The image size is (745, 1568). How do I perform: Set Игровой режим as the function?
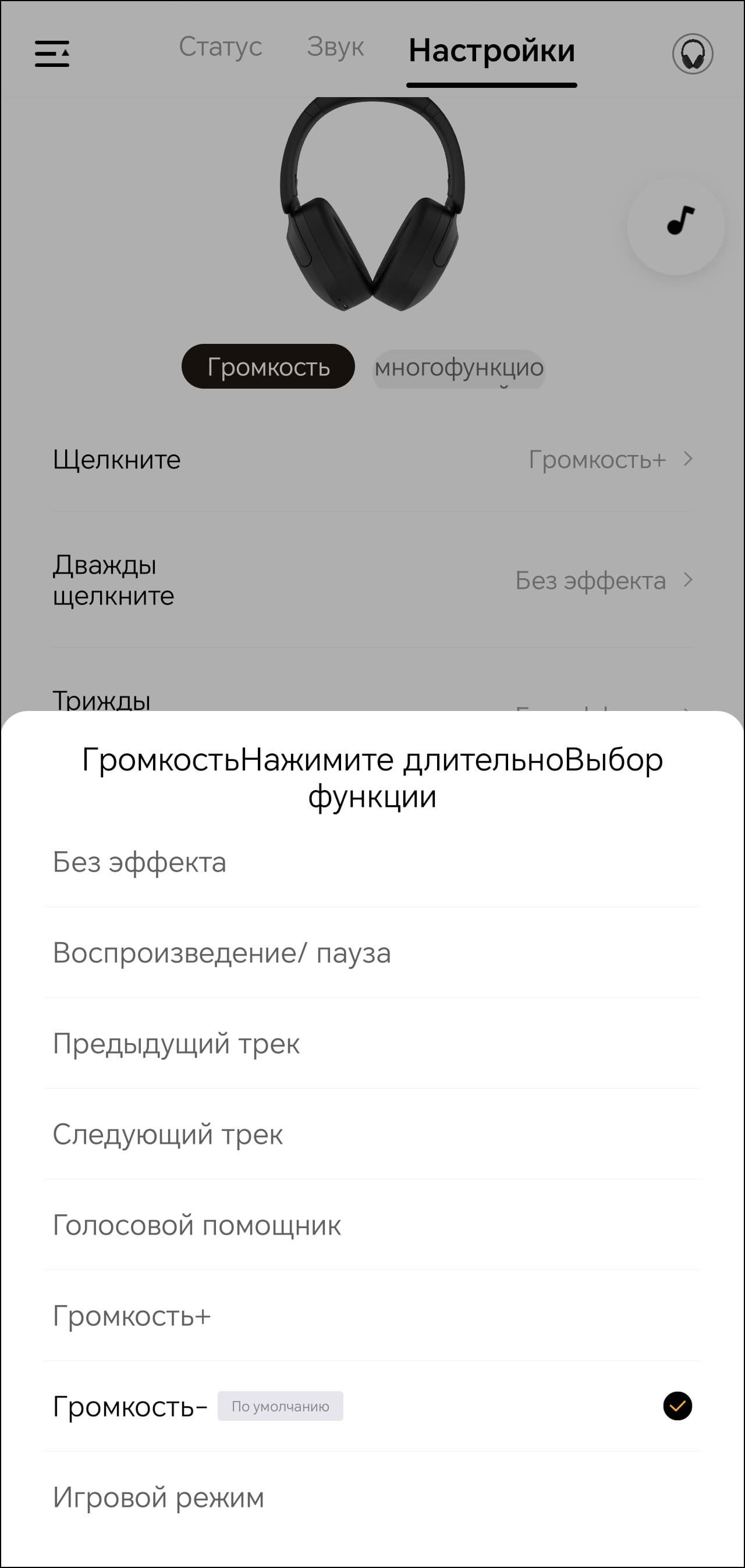pos(158,1498)
